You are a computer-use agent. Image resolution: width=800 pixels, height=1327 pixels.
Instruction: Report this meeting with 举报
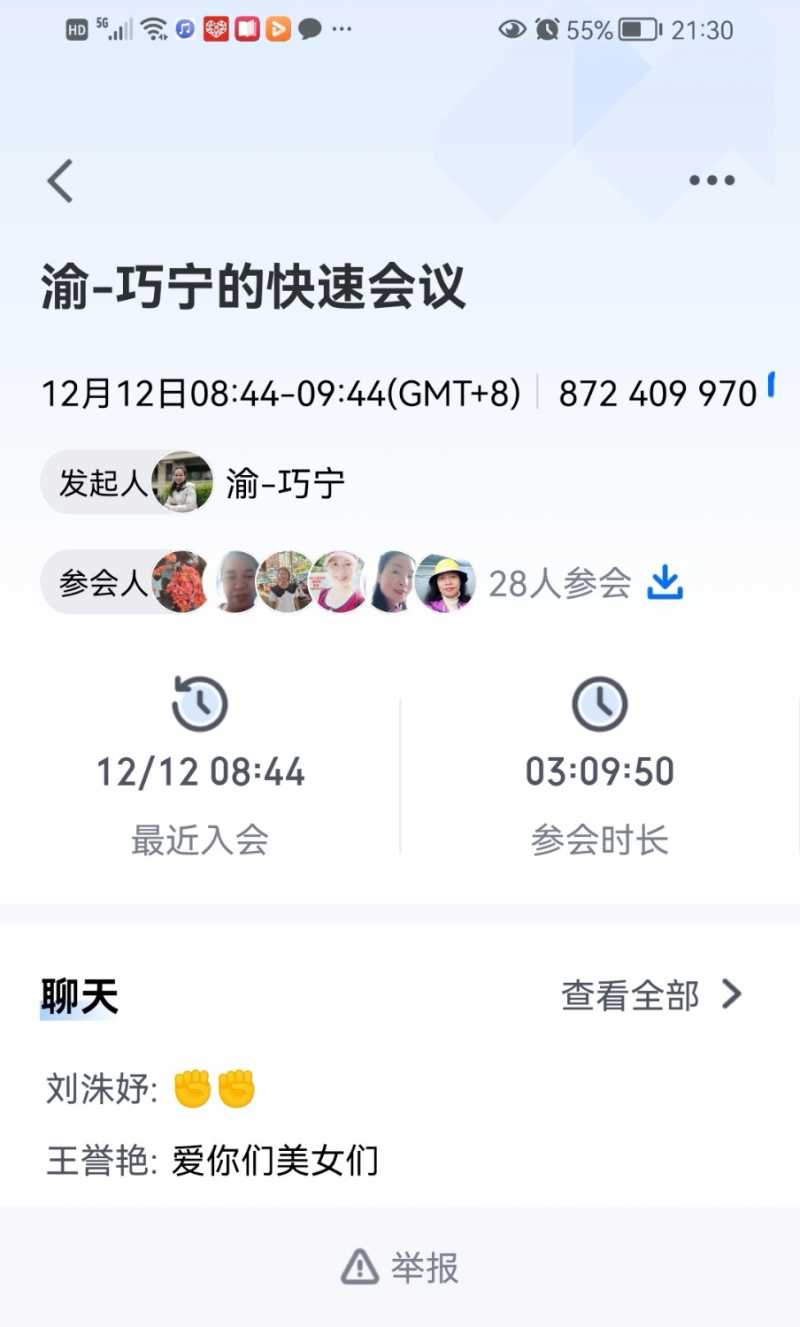(x=400, y=1267)
